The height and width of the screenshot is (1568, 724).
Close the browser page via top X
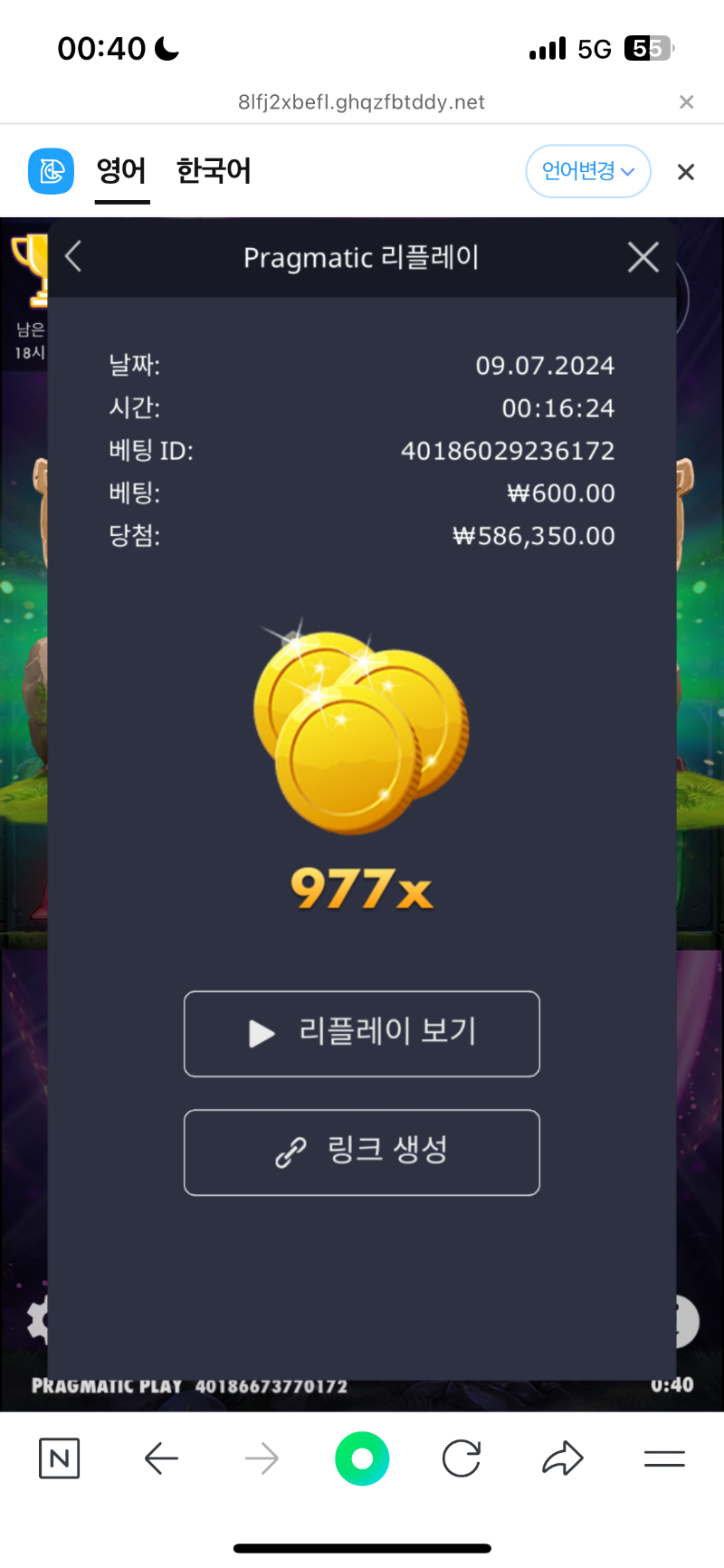pos(686,102)
